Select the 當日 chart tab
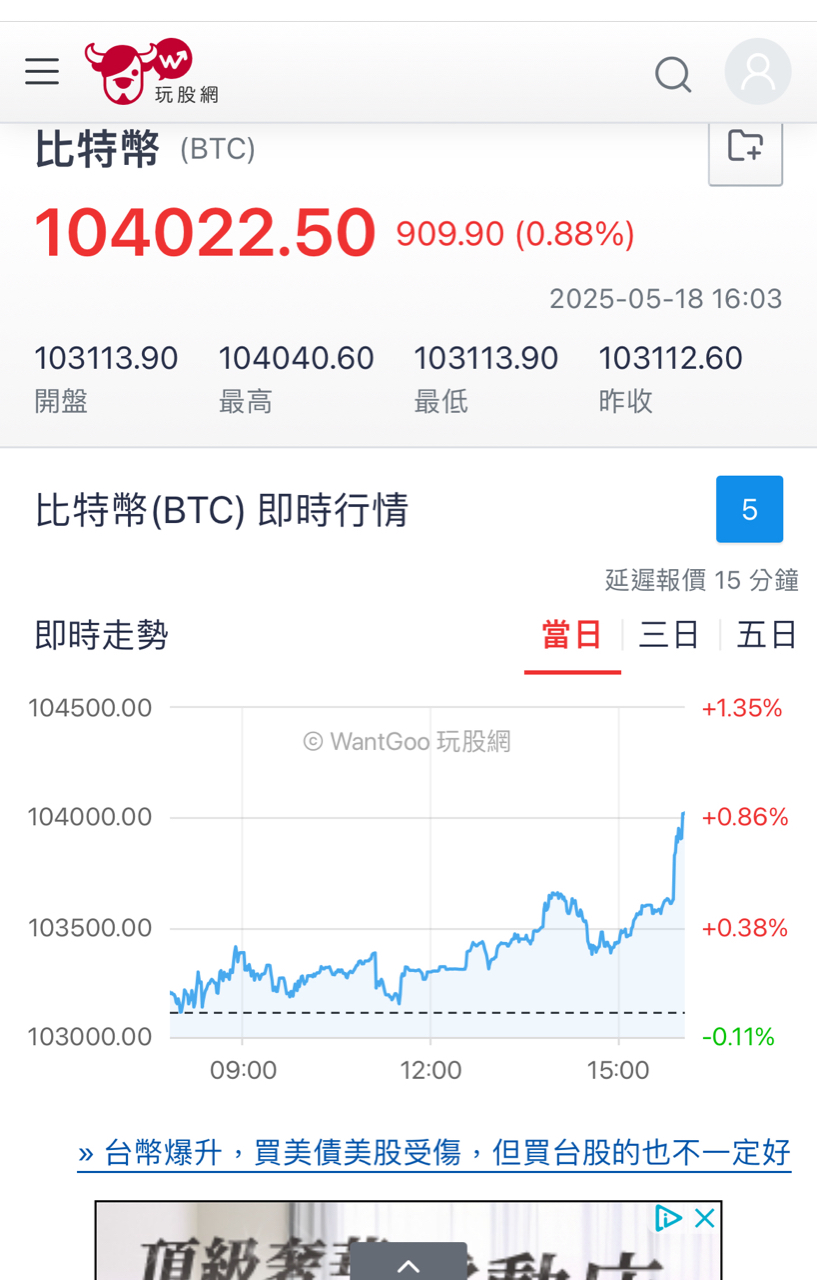This screenshot has height=1280, width=818. pos(572,635)
